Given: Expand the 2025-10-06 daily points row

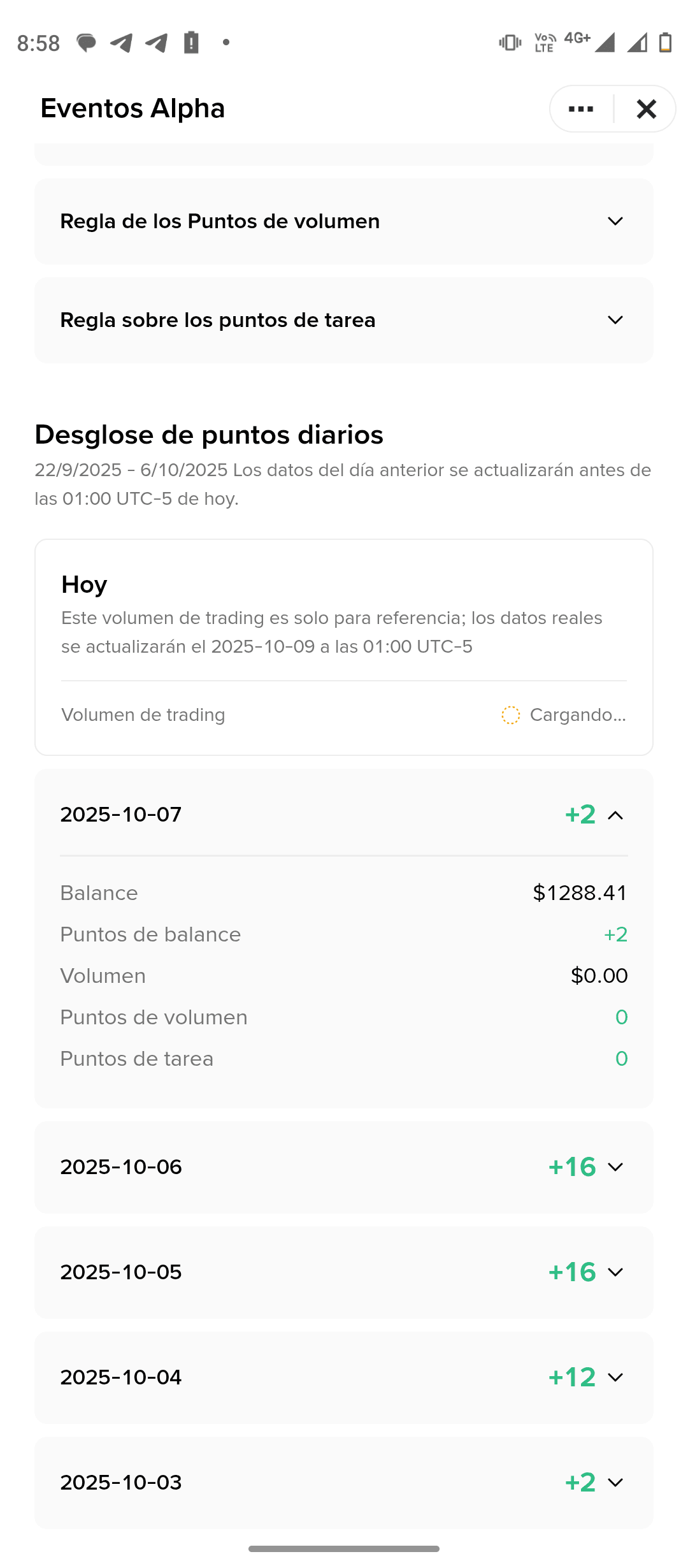Looking at the screenshot, I should (344, 1167).
